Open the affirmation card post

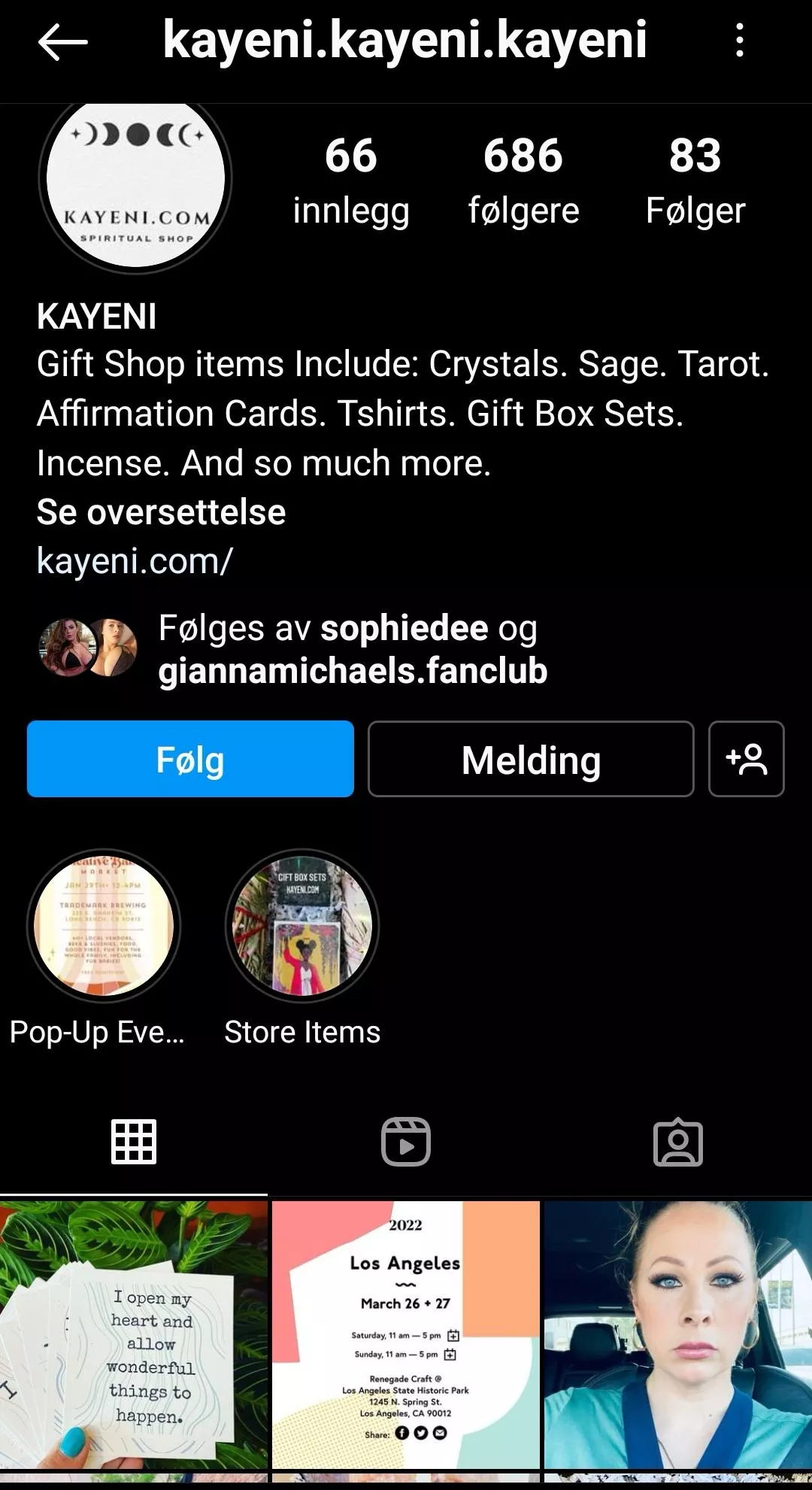click(x=134, y=1334)
